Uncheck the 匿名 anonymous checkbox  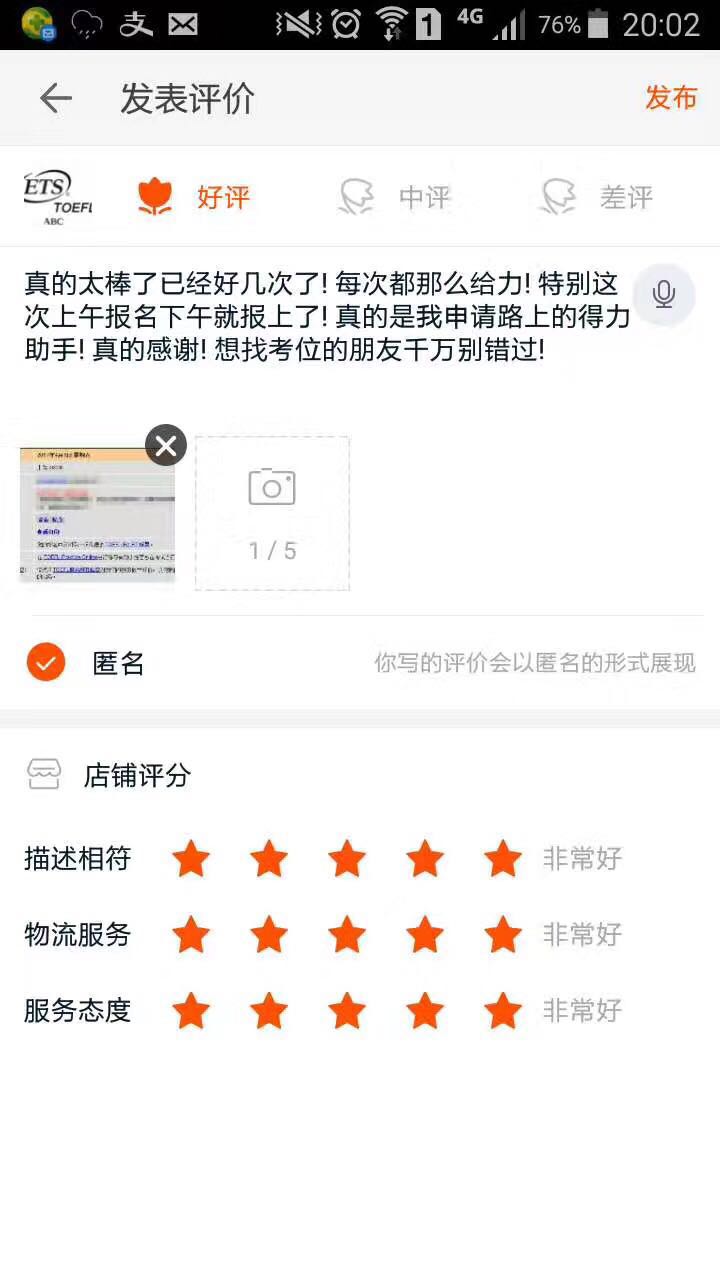coord(46,662)
